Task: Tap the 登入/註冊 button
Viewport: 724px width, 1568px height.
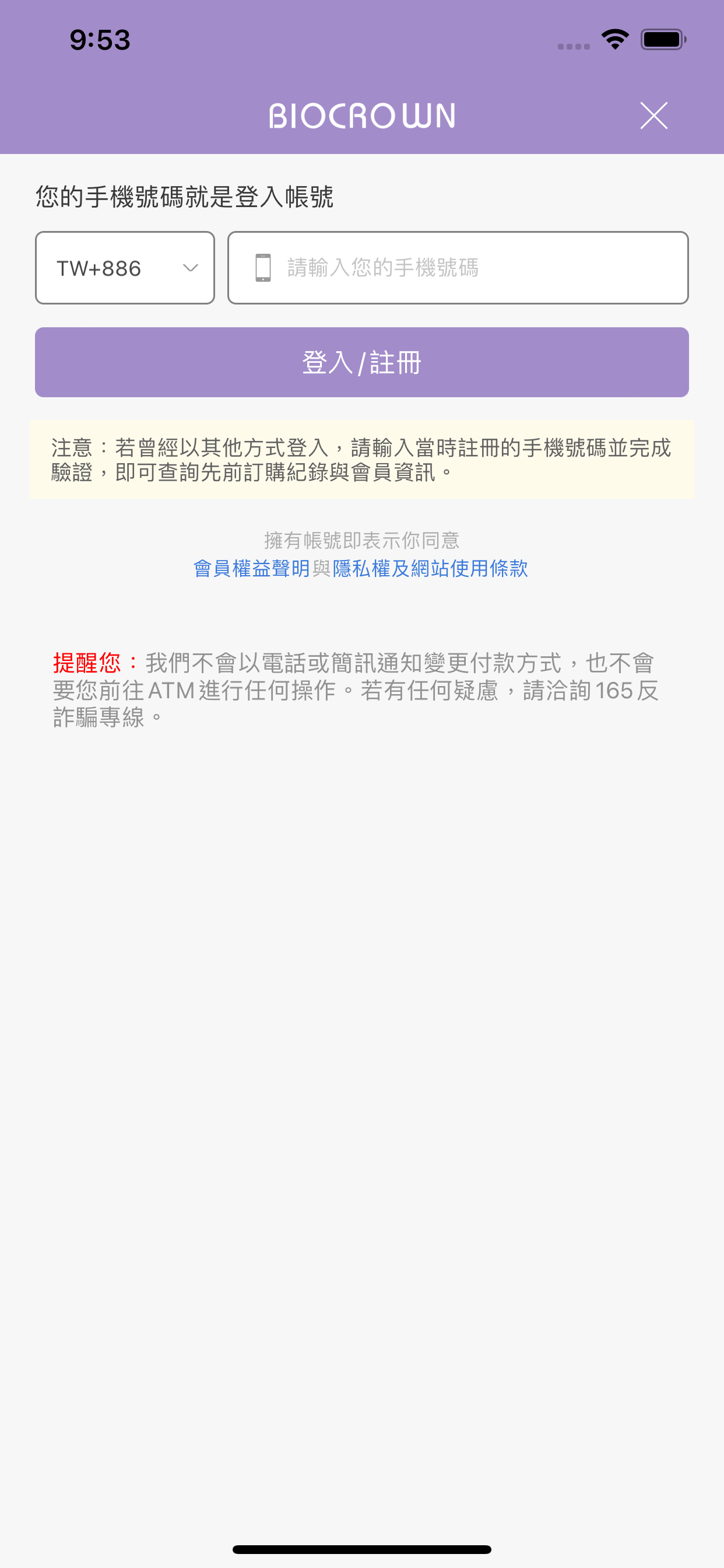Action: tap(361, 362)
